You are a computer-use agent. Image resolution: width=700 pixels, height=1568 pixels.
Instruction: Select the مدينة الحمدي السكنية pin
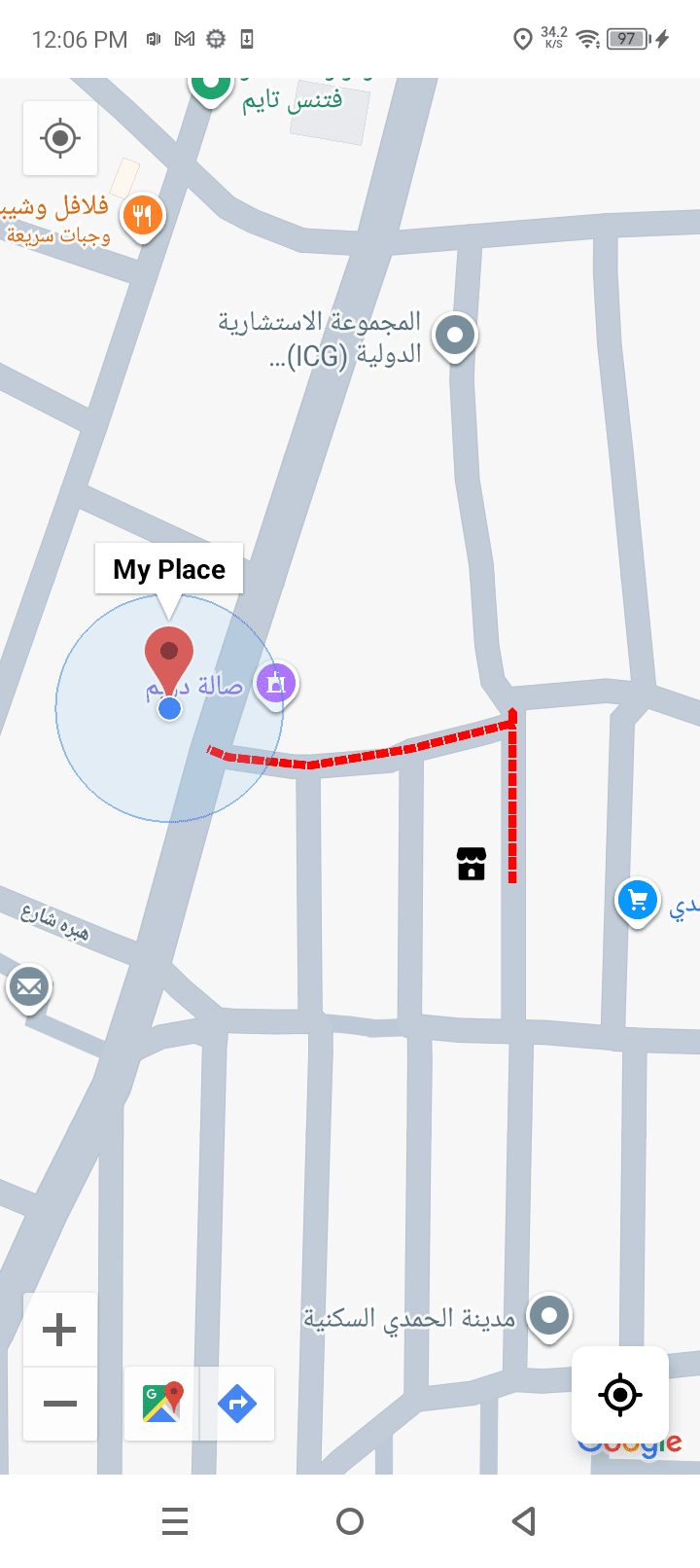click(549, 1316)
